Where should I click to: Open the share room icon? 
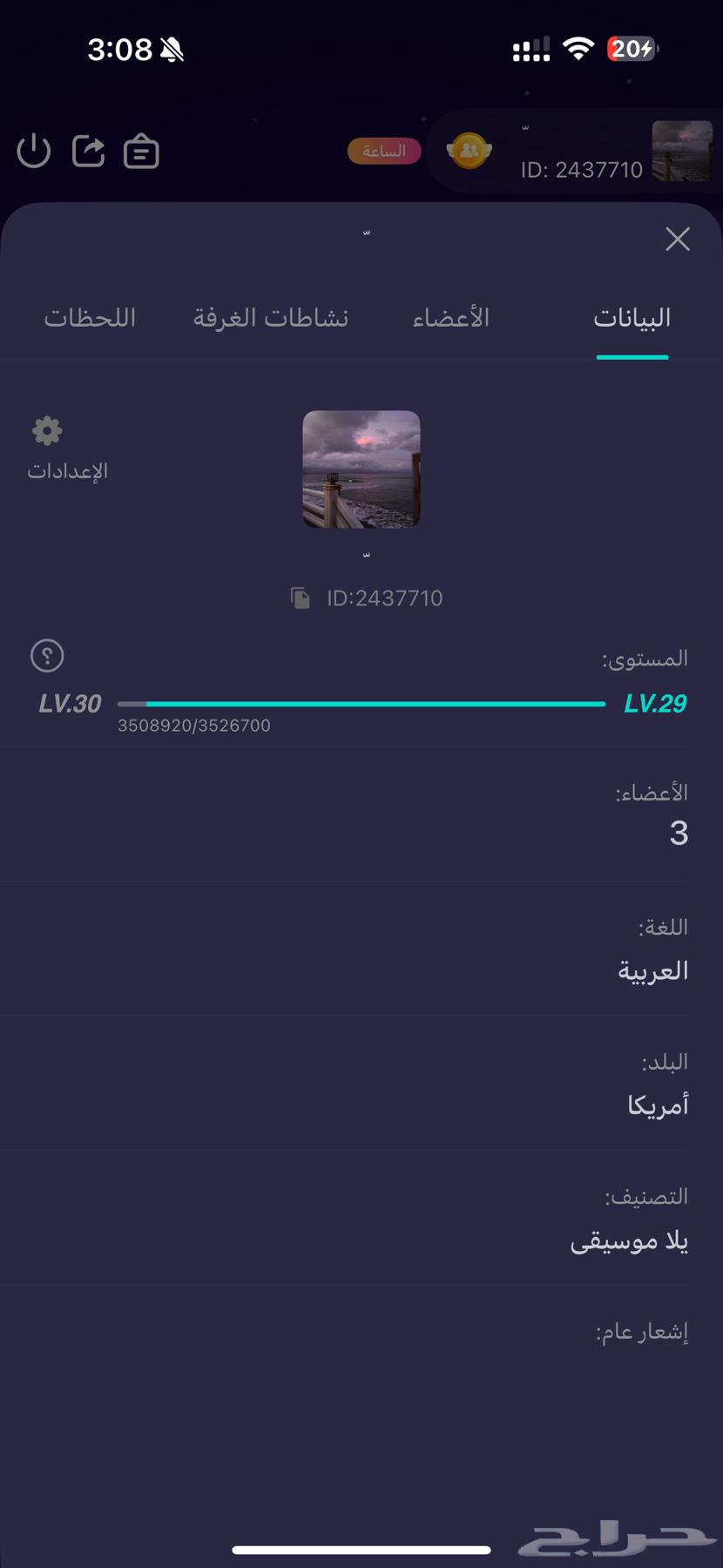pos(87,150)
